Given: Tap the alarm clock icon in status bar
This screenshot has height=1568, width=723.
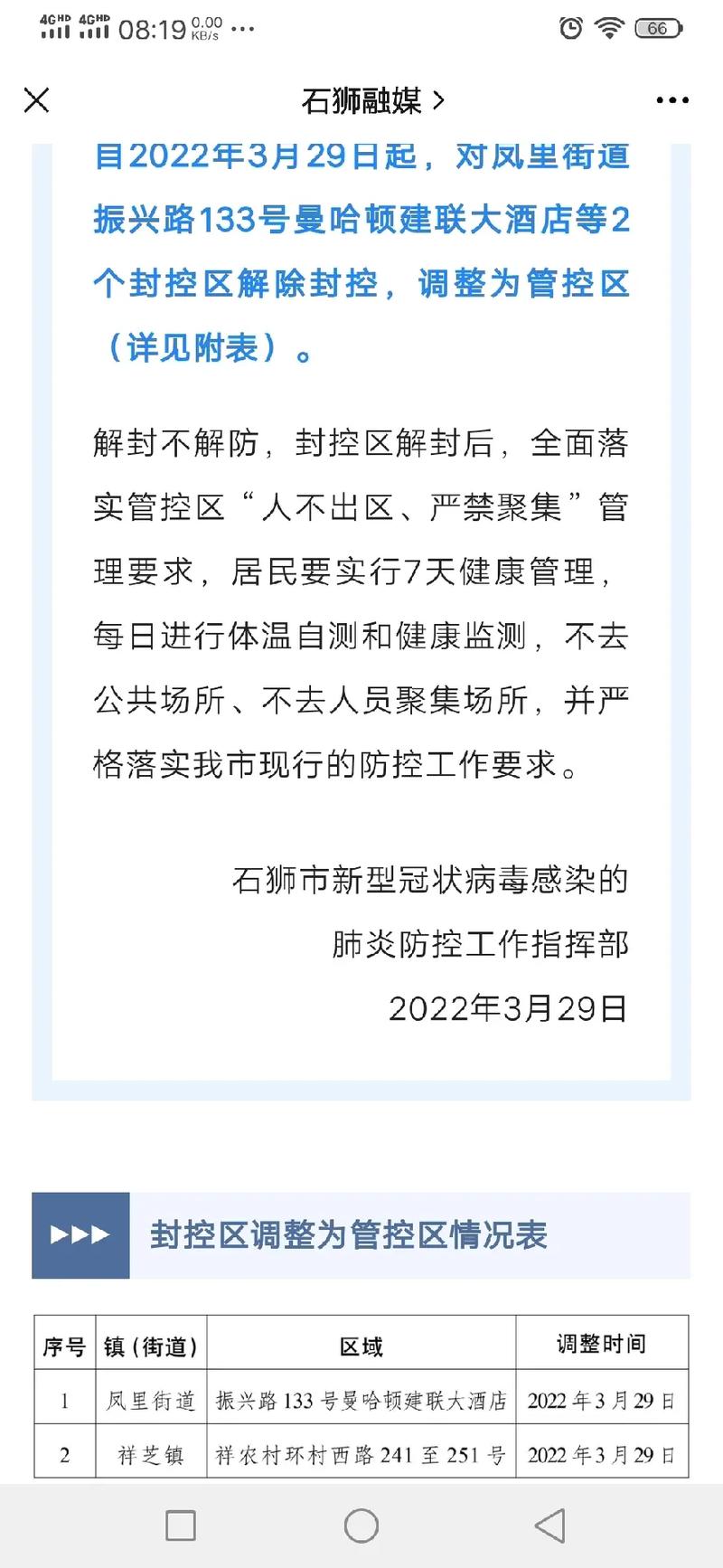Looking at the screenshot, I should pyautogui.click(x=568, y=27).
